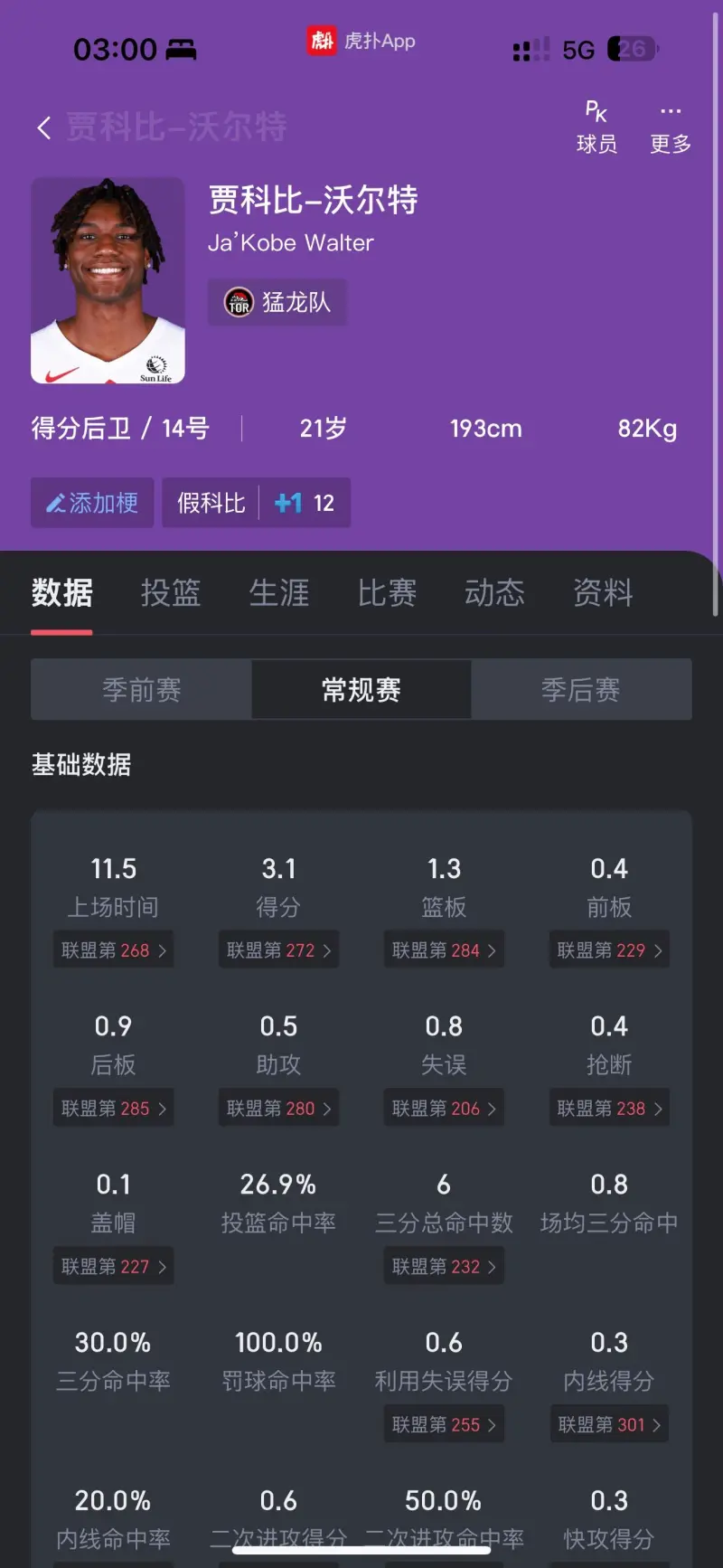Expand the 联盟第268 ranking for 上场时间
Image resolution: width=723 pixels, height=1568 pixels.
(x=113, y=949)
